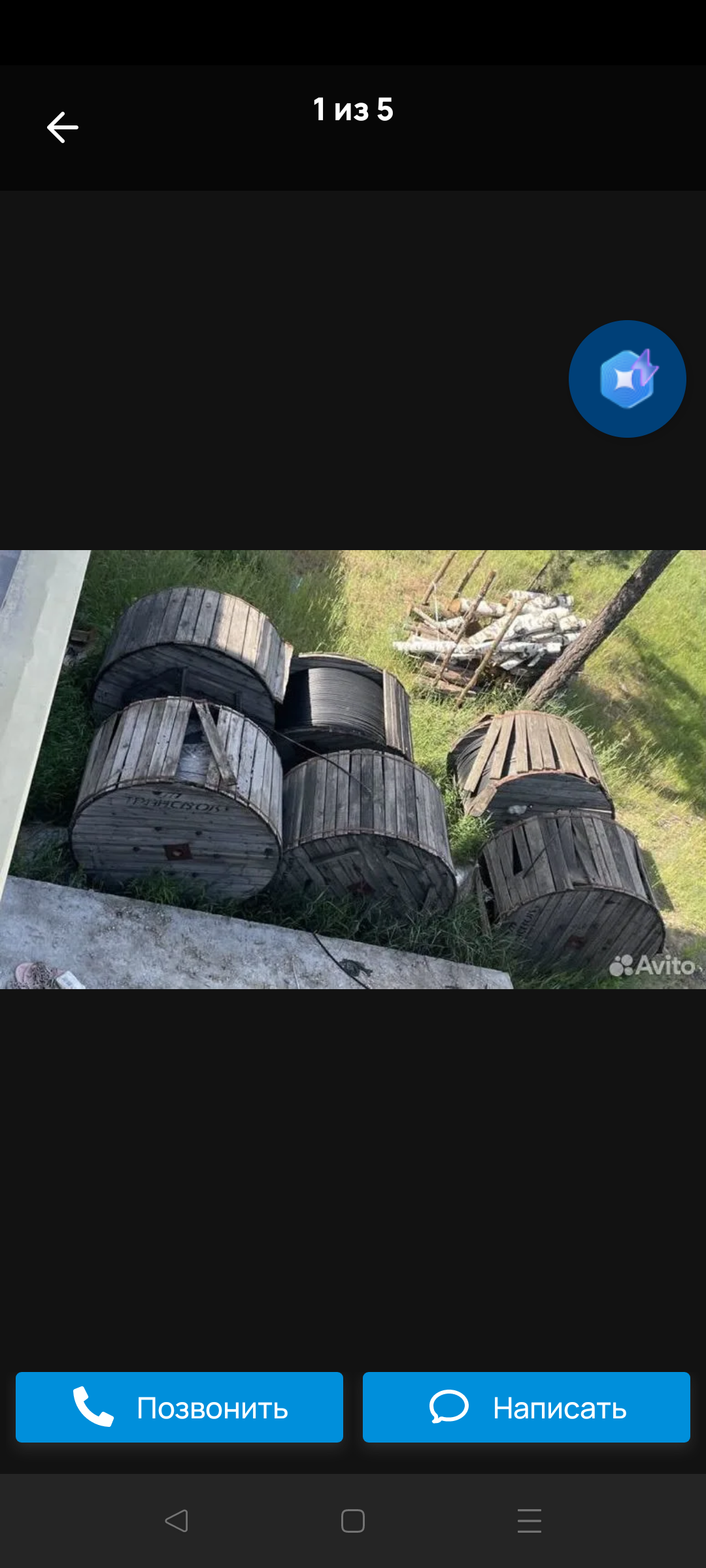
Task: Go to the home screen
Action: coord(353,1521)
